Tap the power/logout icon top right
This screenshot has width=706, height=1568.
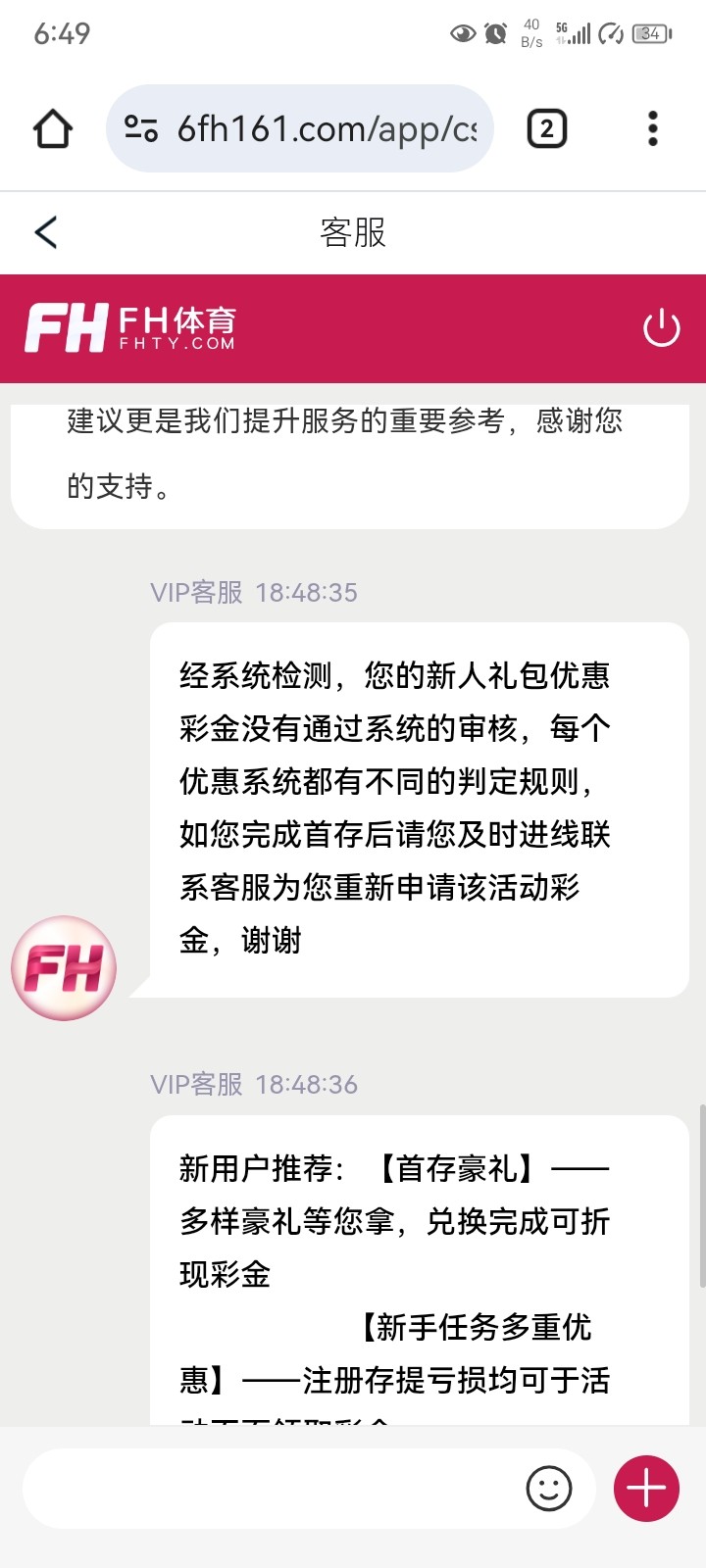click(662, 328)
